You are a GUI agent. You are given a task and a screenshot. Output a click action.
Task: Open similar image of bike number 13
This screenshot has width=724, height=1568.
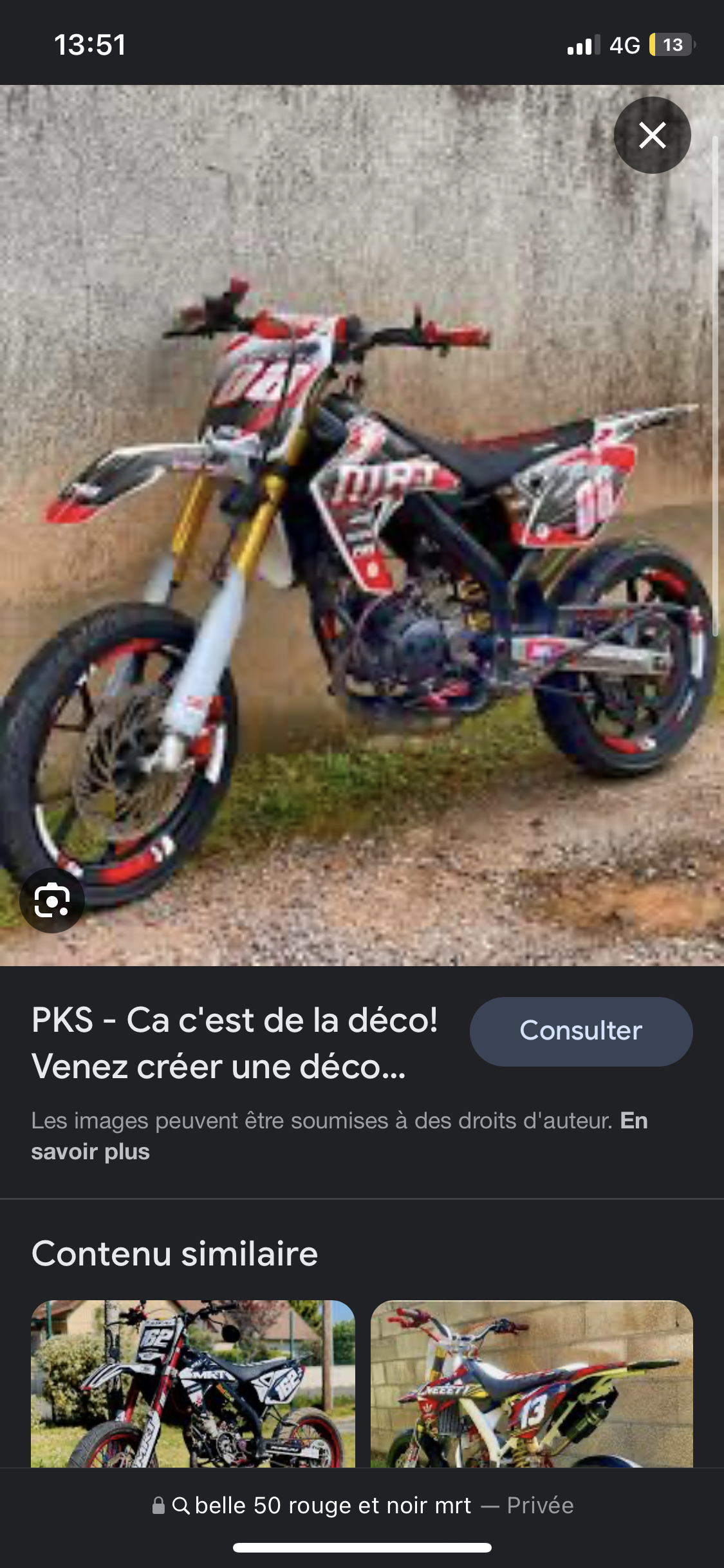click(532, 1384)
